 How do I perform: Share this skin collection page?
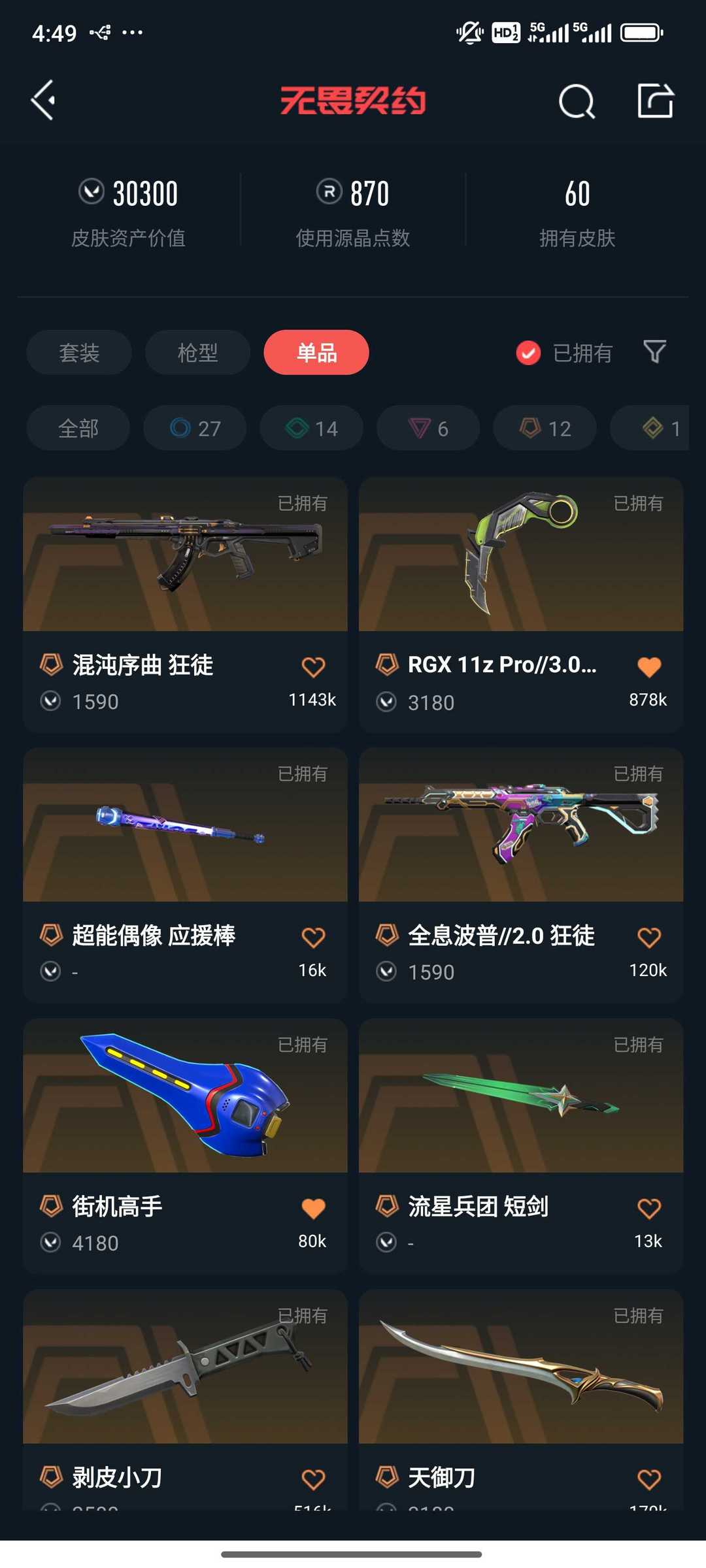(x=656, y=101)
